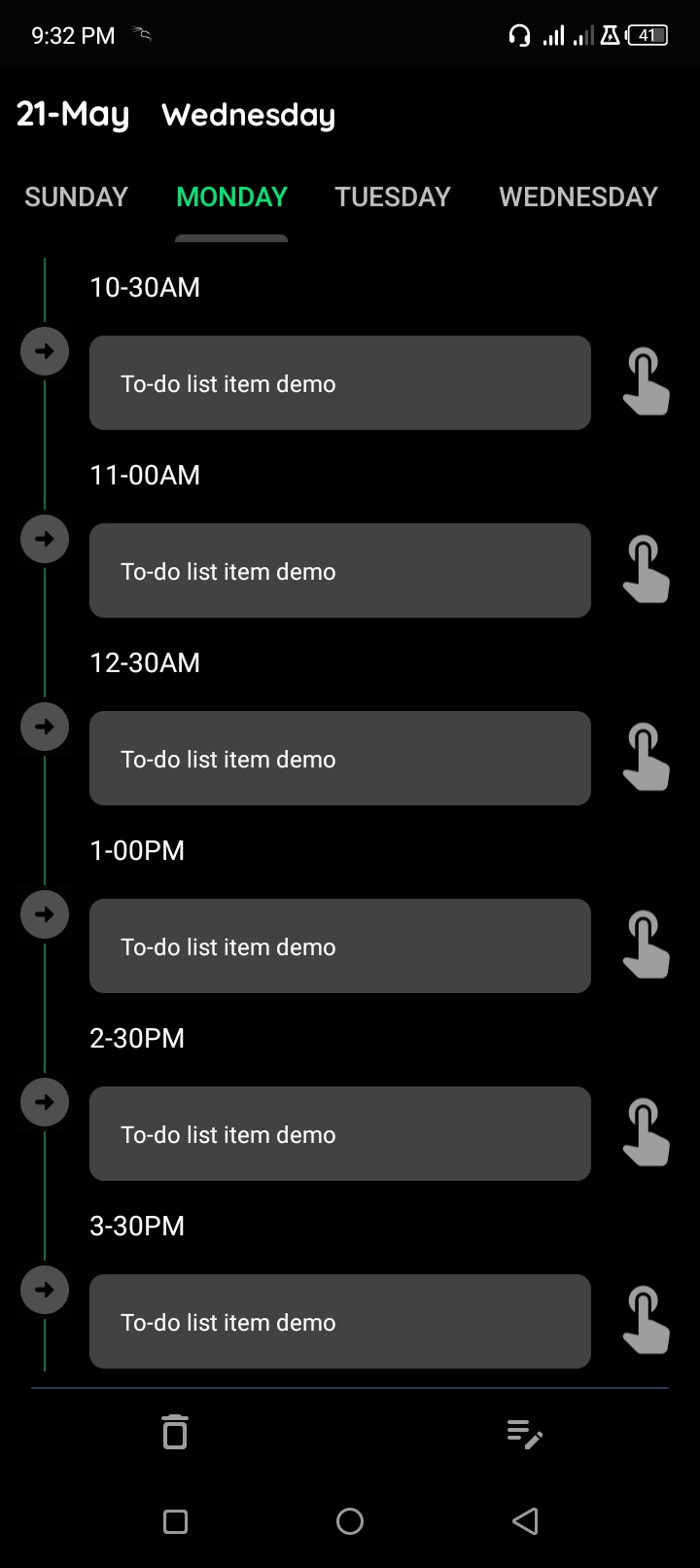Tap the arrow circle next to the 2-30PM task
The image size is (700, 1568).
click(x=44, y=1101)
